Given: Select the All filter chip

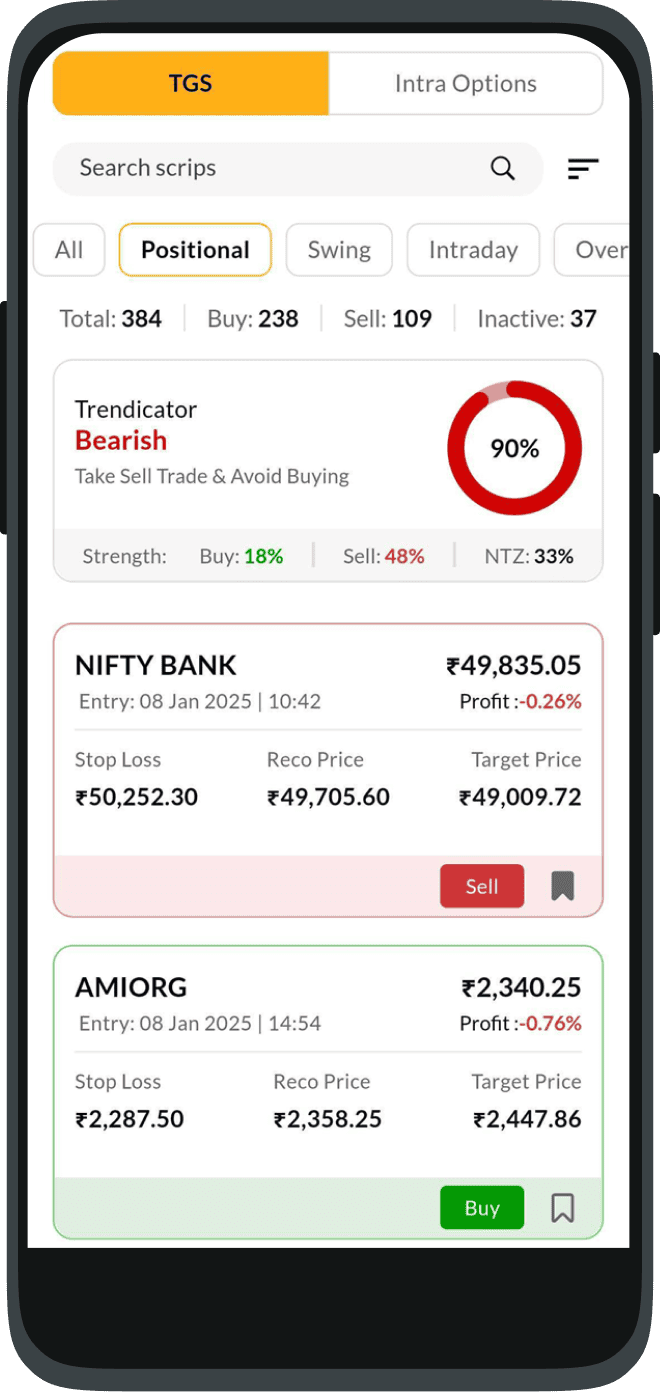Looking at the screenshot, I should click(69, 250).
